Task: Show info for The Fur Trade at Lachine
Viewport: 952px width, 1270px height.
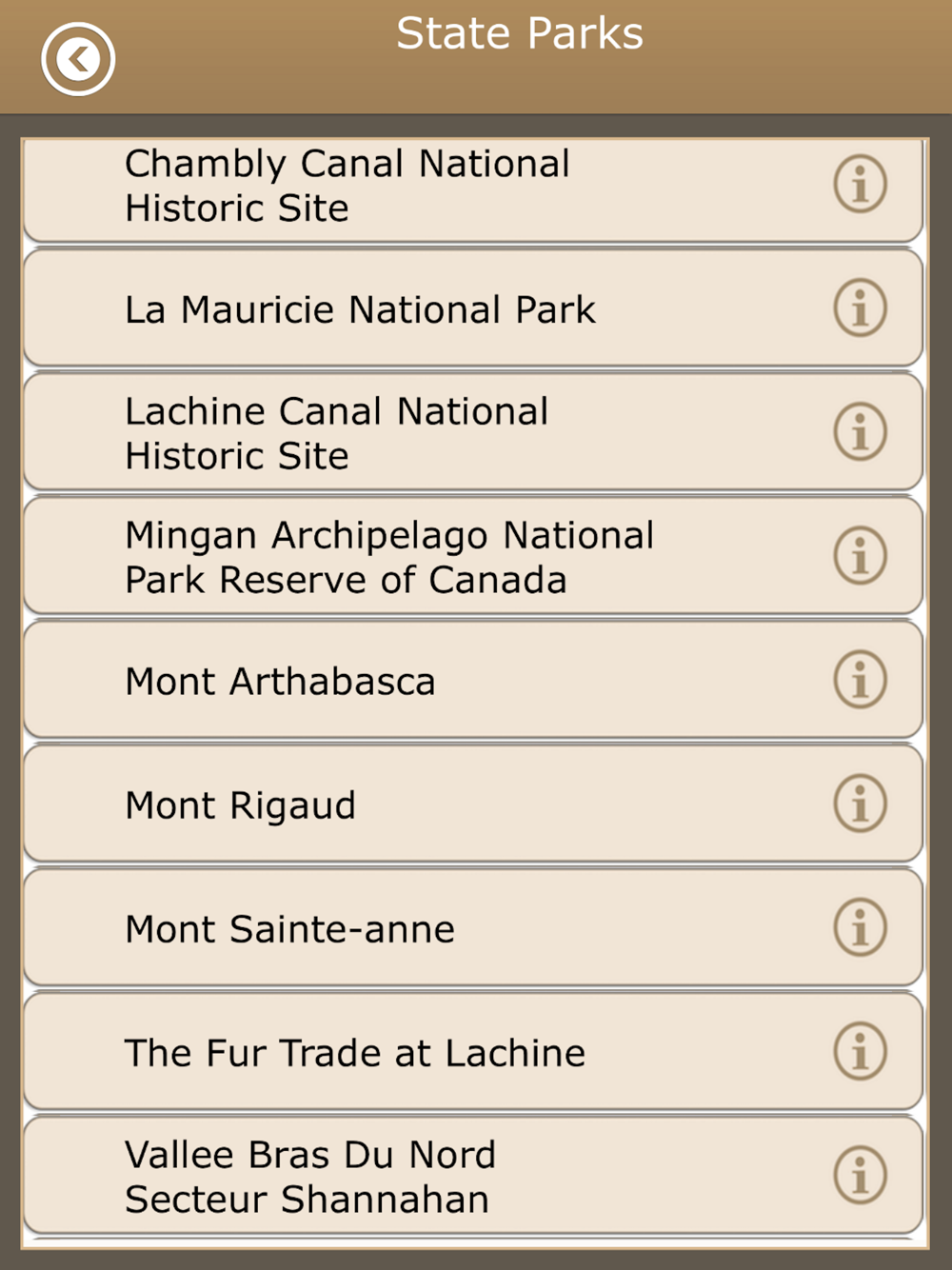Action: (x=861, y=1051)
